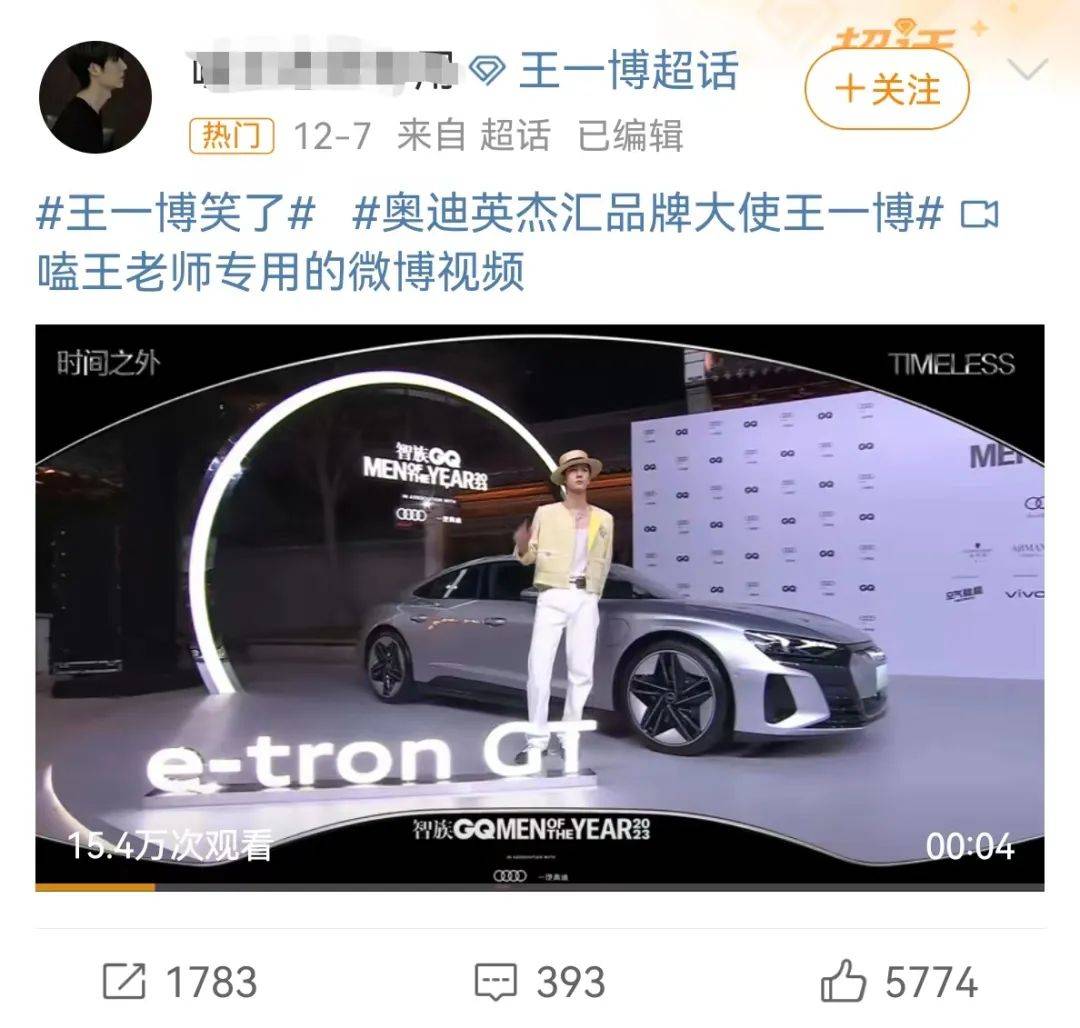
Task: Play the e-tron GT video
Action: coord(540,606)
